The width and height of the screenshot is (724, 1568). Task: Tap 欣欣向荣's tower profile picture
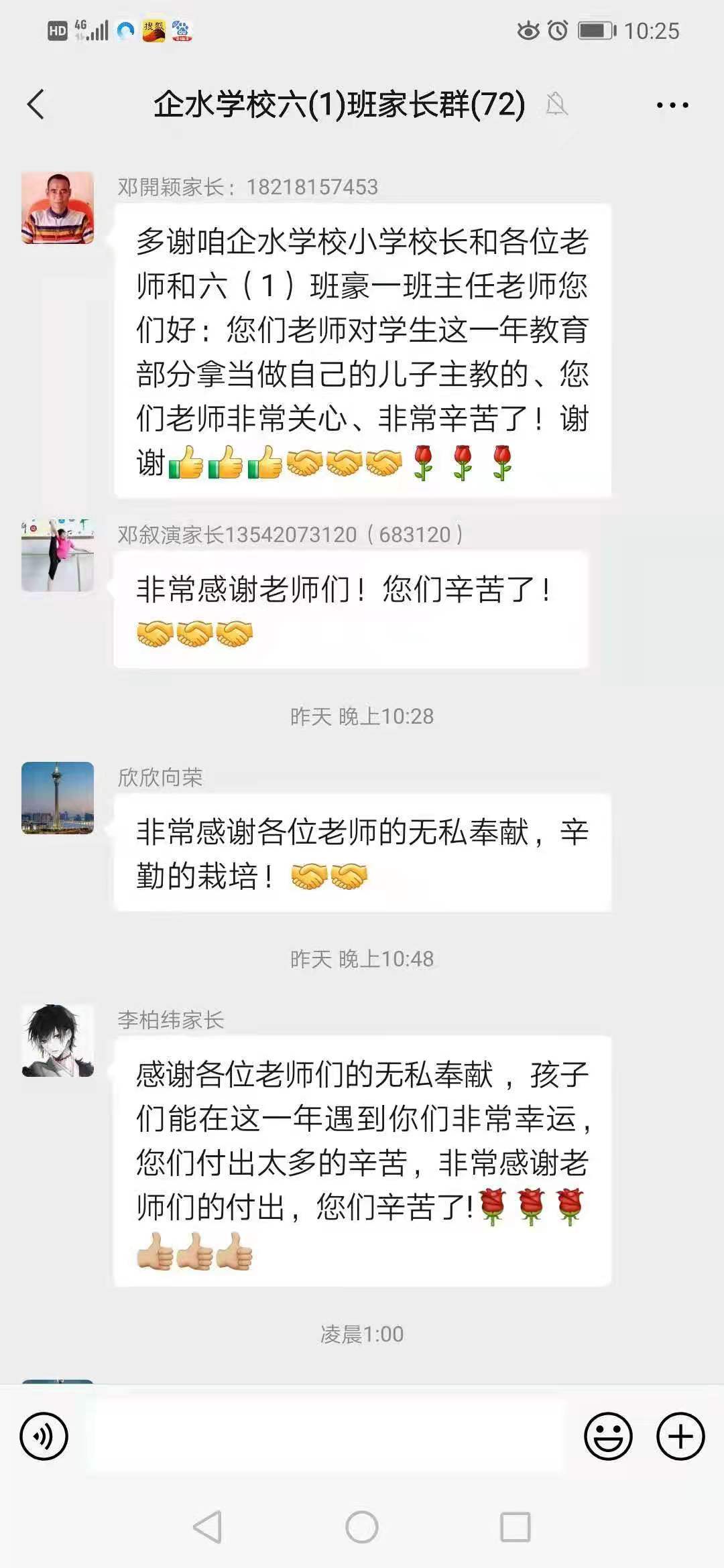click(x=59, y=799)
